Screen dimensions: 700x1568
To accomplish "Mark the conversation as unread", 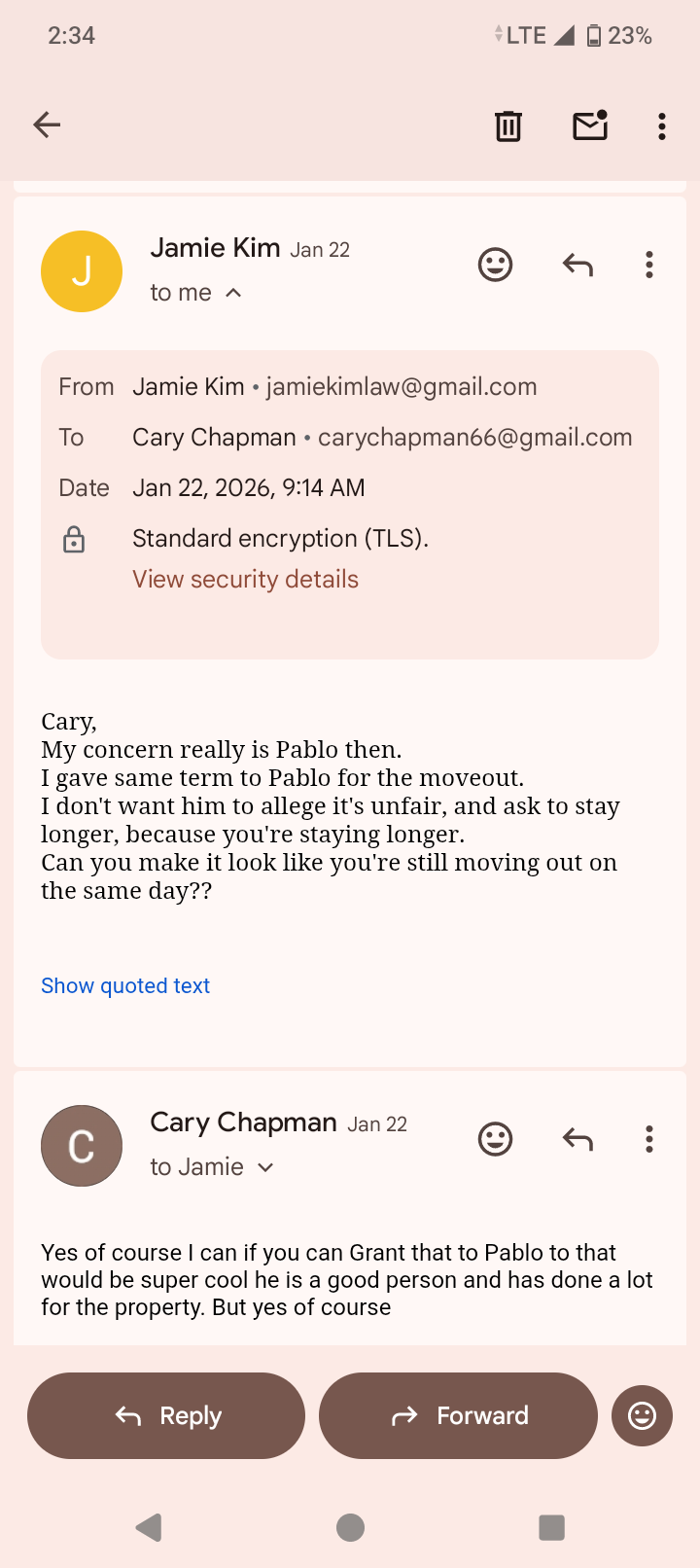I will (590, 126).
